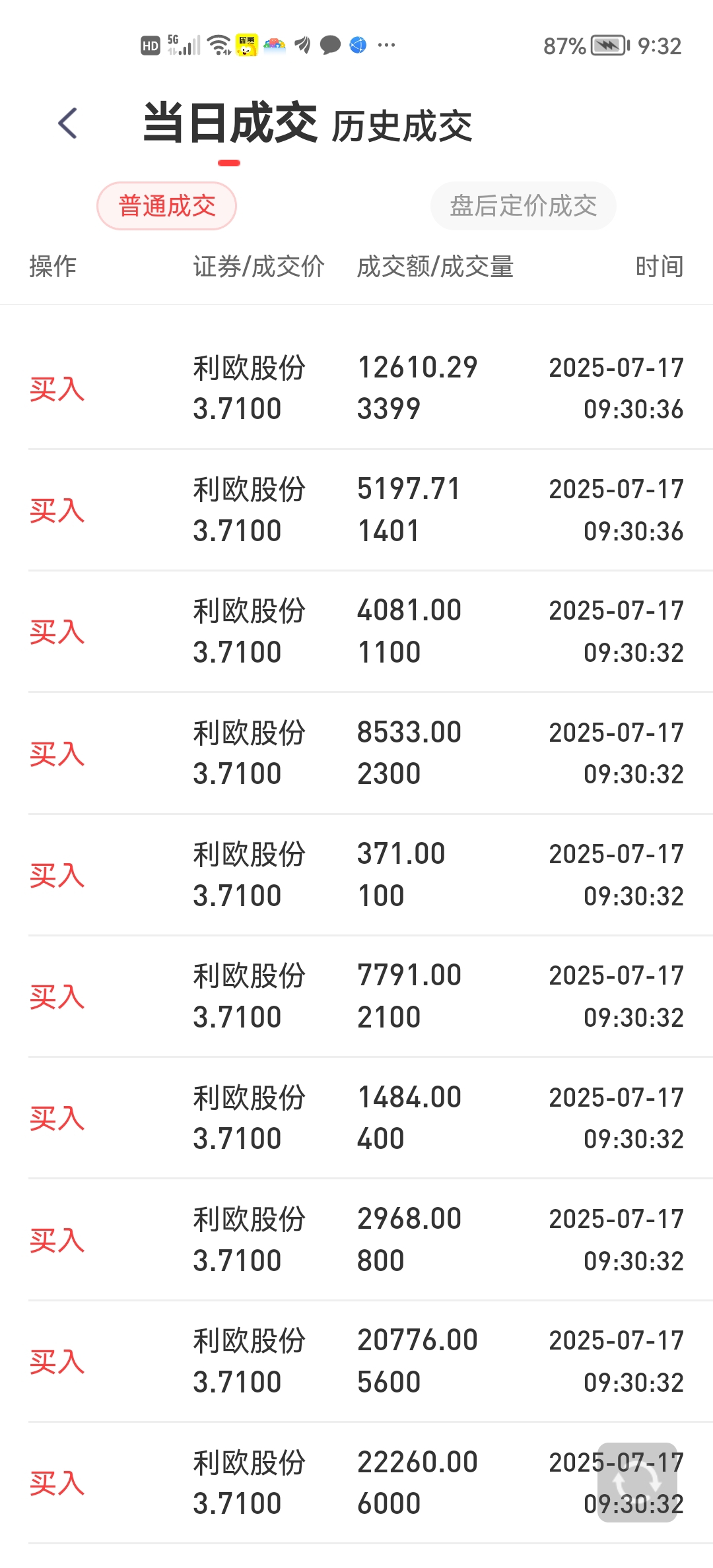
Task: Tap the floating refresh button
Action: click(637, 1482)
